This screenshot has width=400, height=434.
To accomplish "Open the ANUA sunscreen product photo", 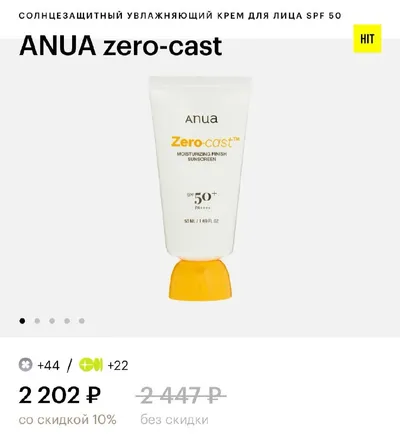I will pyautogui.click(x=200, y=189).
